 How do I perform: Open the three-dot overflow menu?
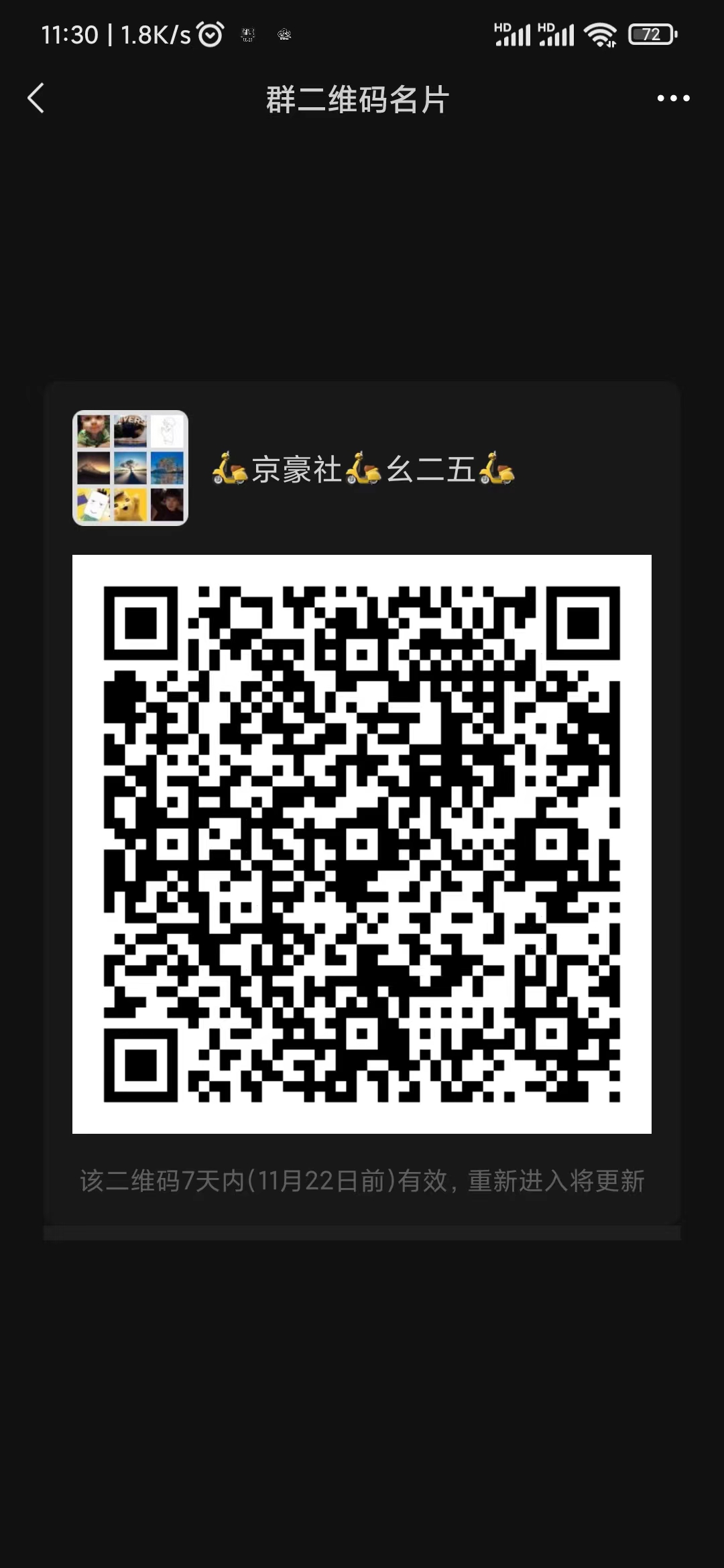(x=673, y=99)
